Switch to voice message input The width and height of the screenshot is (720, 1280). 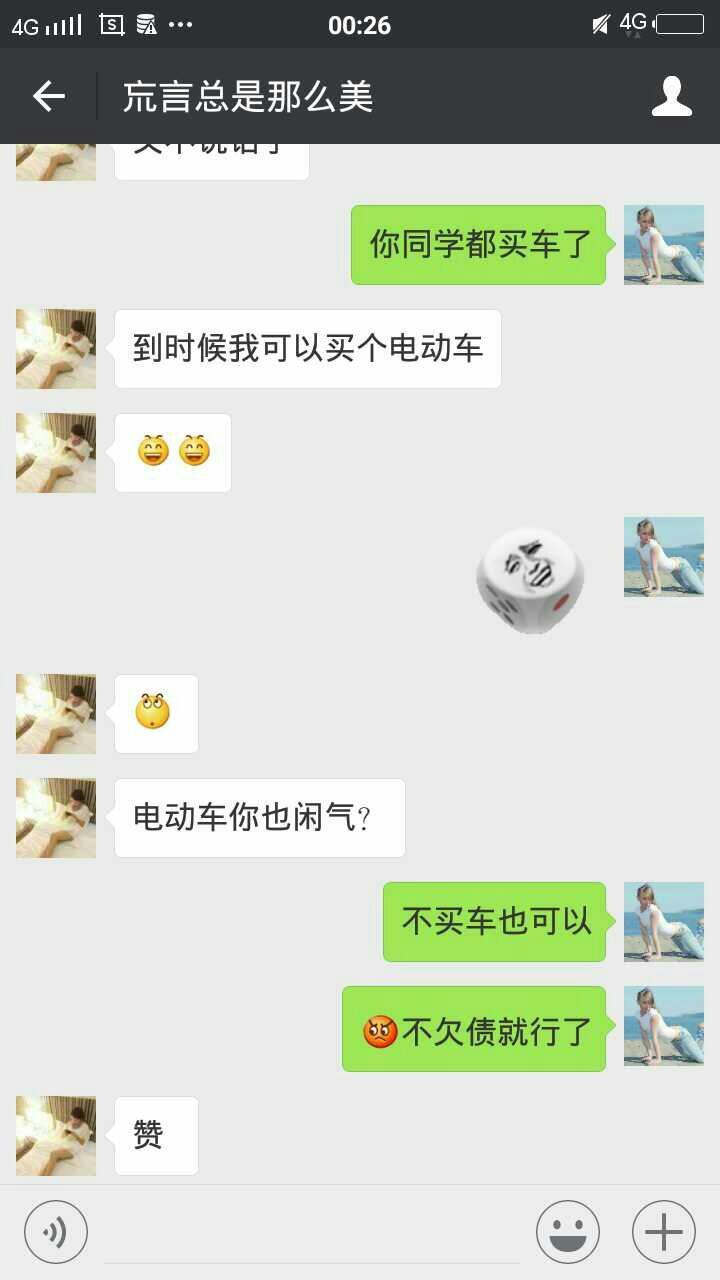(56, 1232)
